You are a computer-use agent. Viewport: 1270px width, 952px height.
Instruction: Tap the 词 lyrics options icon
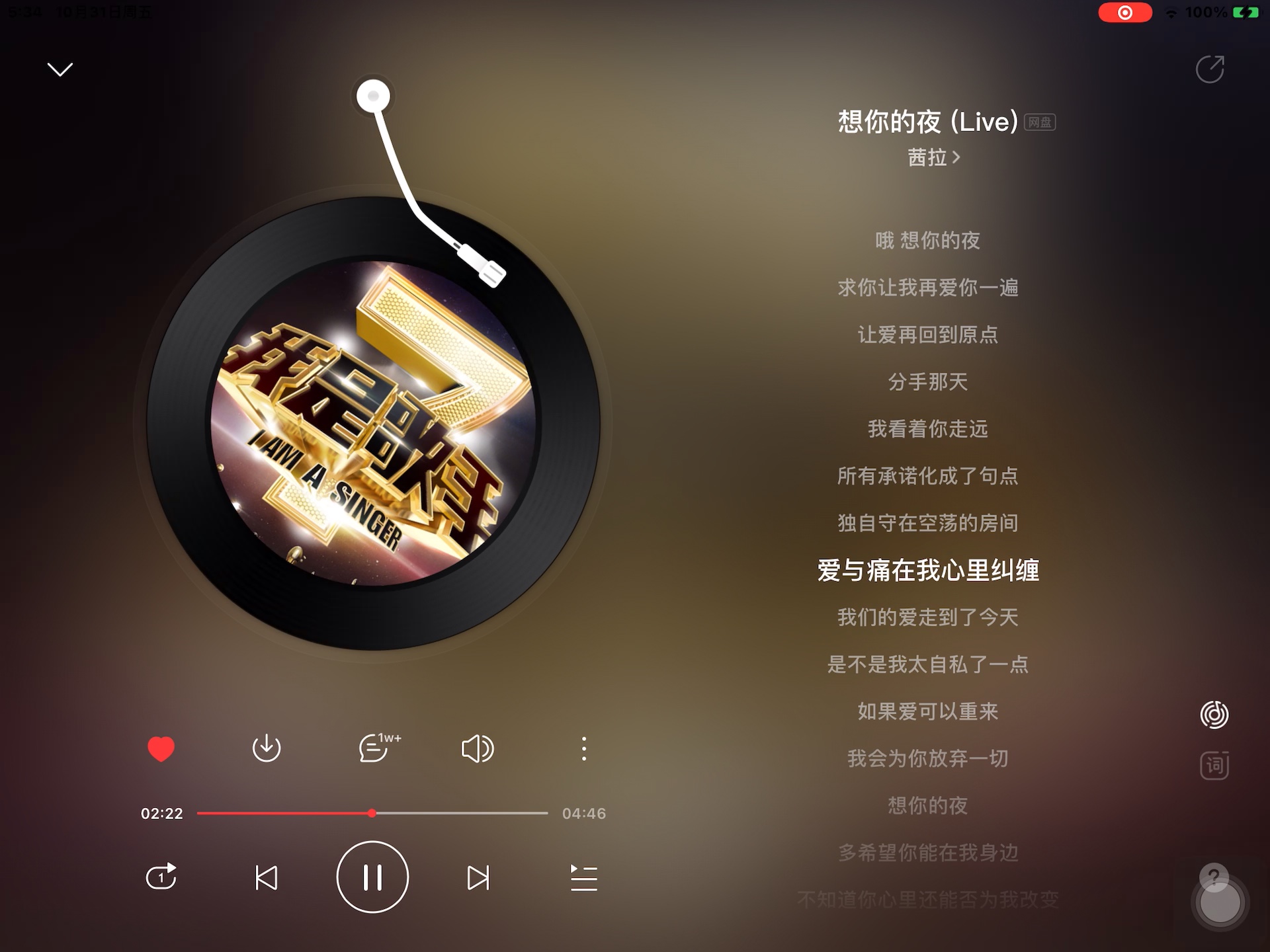tap(1214, 766)
